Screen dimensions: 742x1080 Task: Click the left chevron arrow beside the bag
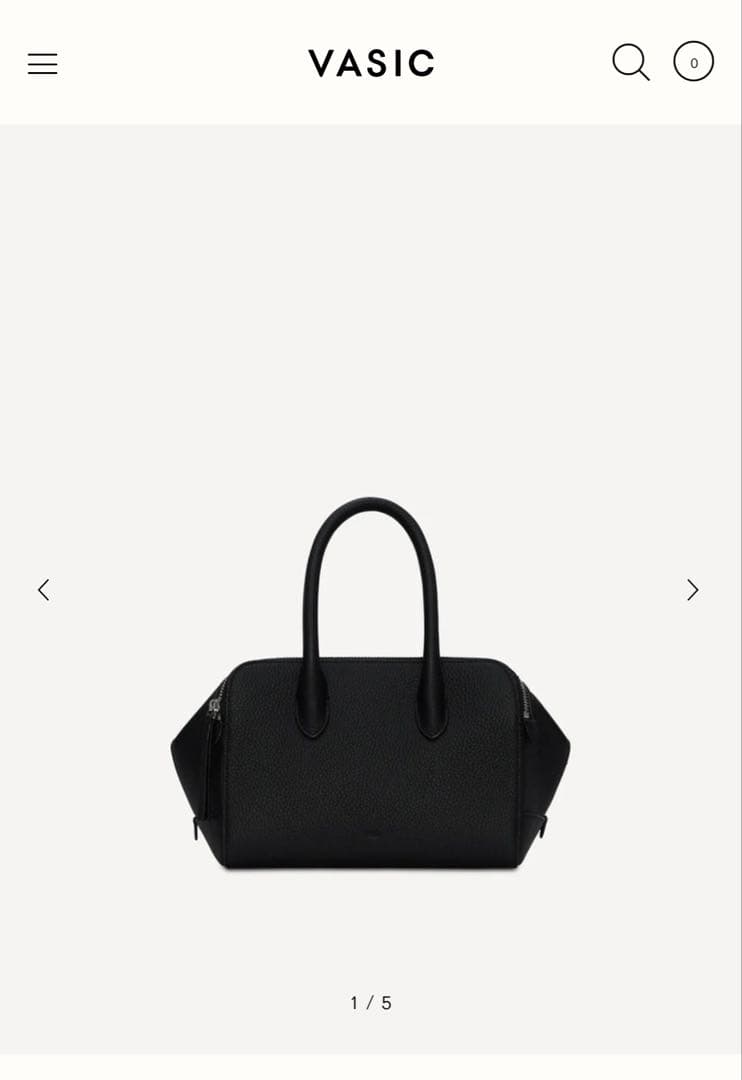(x=44, y=591)
